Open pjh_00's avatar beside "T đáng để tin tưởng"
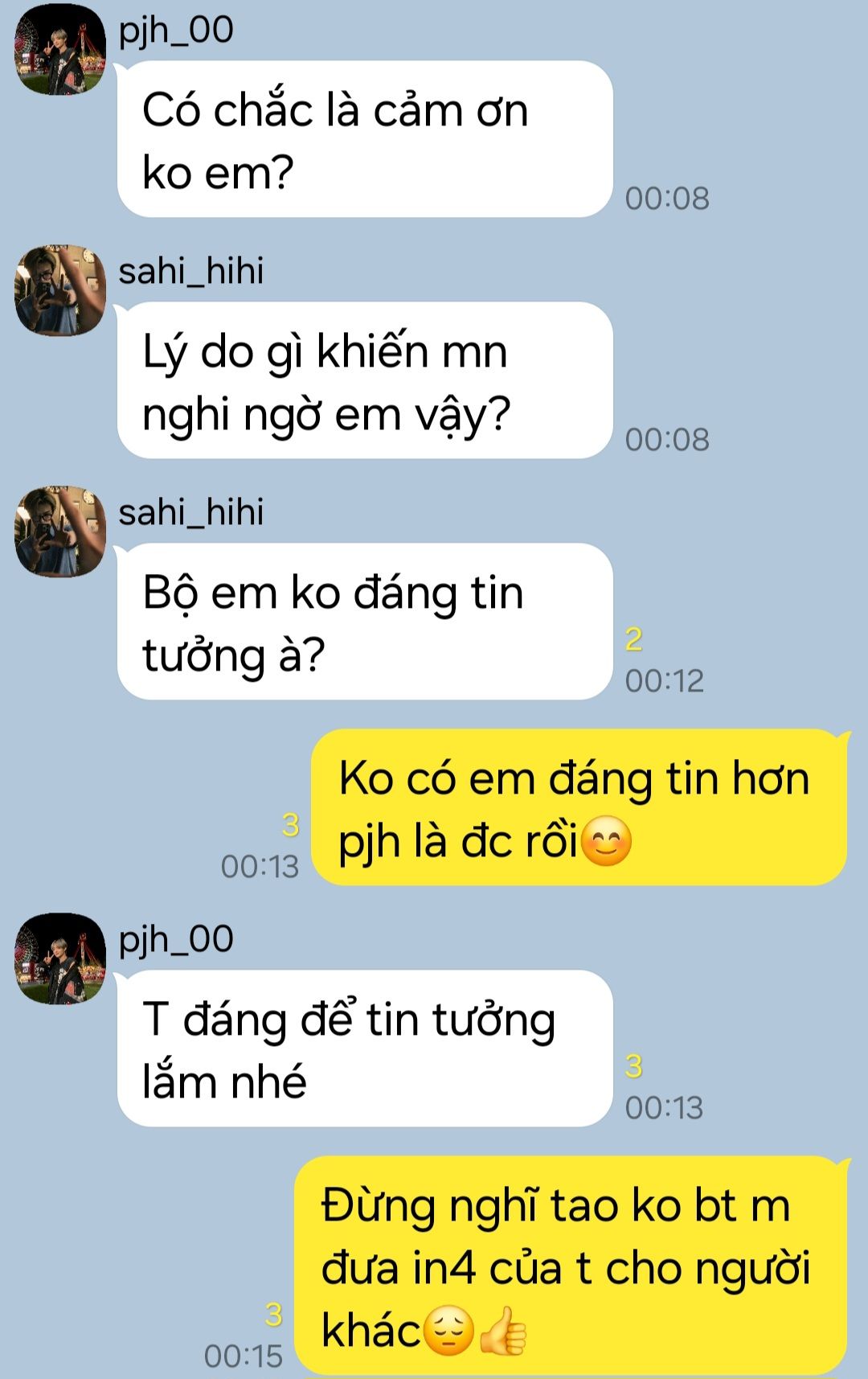This screenshot has width=868, height=1379. point(60,958)
